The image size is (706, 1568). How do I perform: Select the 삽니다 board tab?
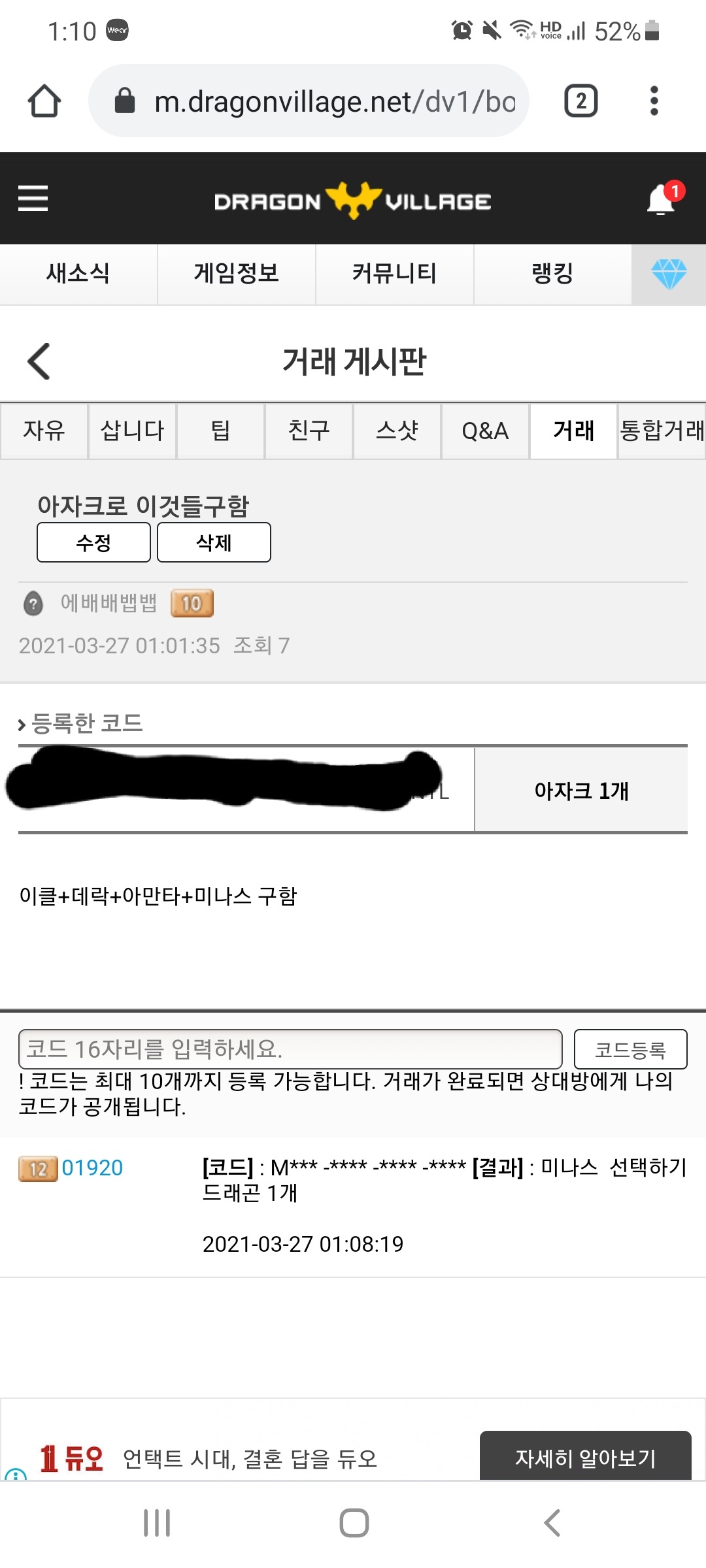tap(132, 431)
